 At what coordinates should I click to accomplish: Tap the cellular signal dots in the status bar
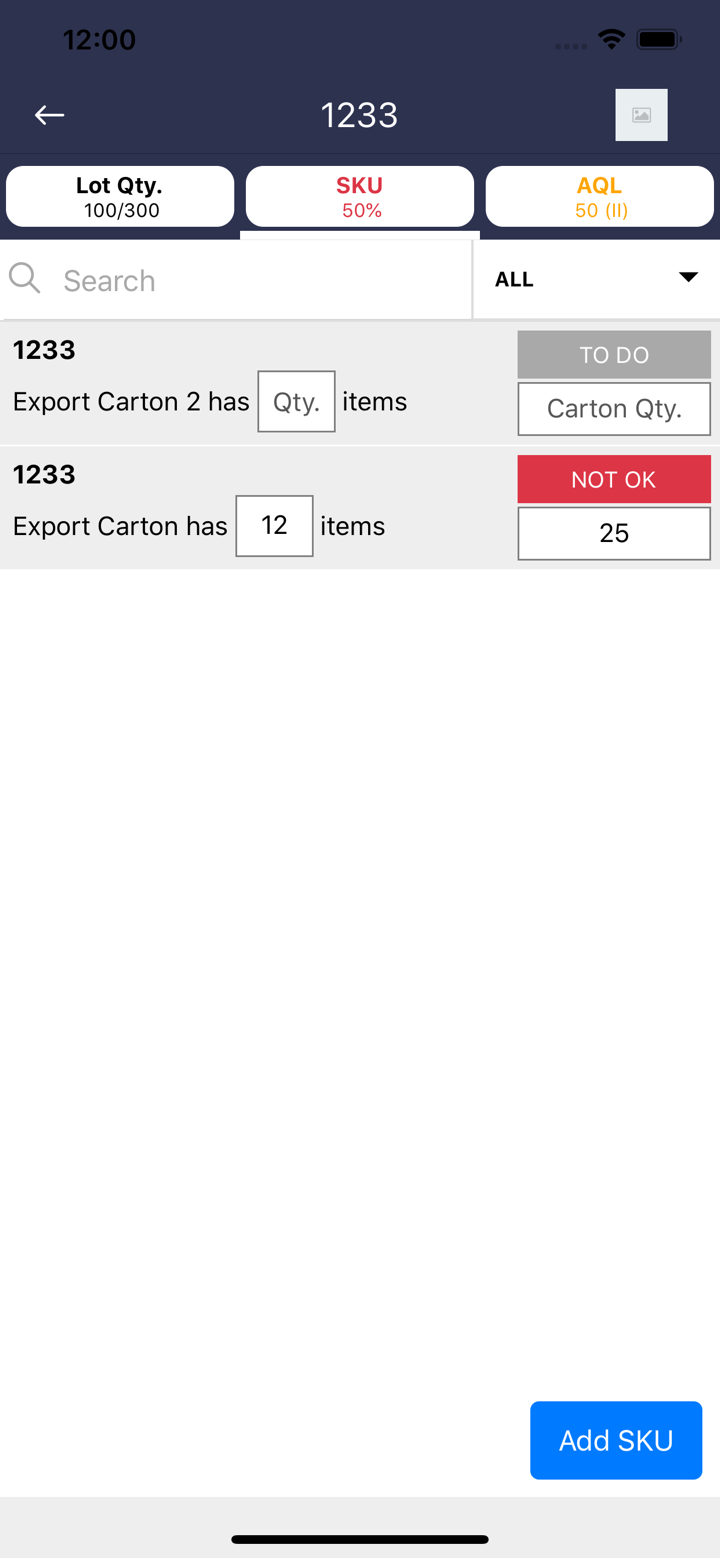[x=570, y=45]
